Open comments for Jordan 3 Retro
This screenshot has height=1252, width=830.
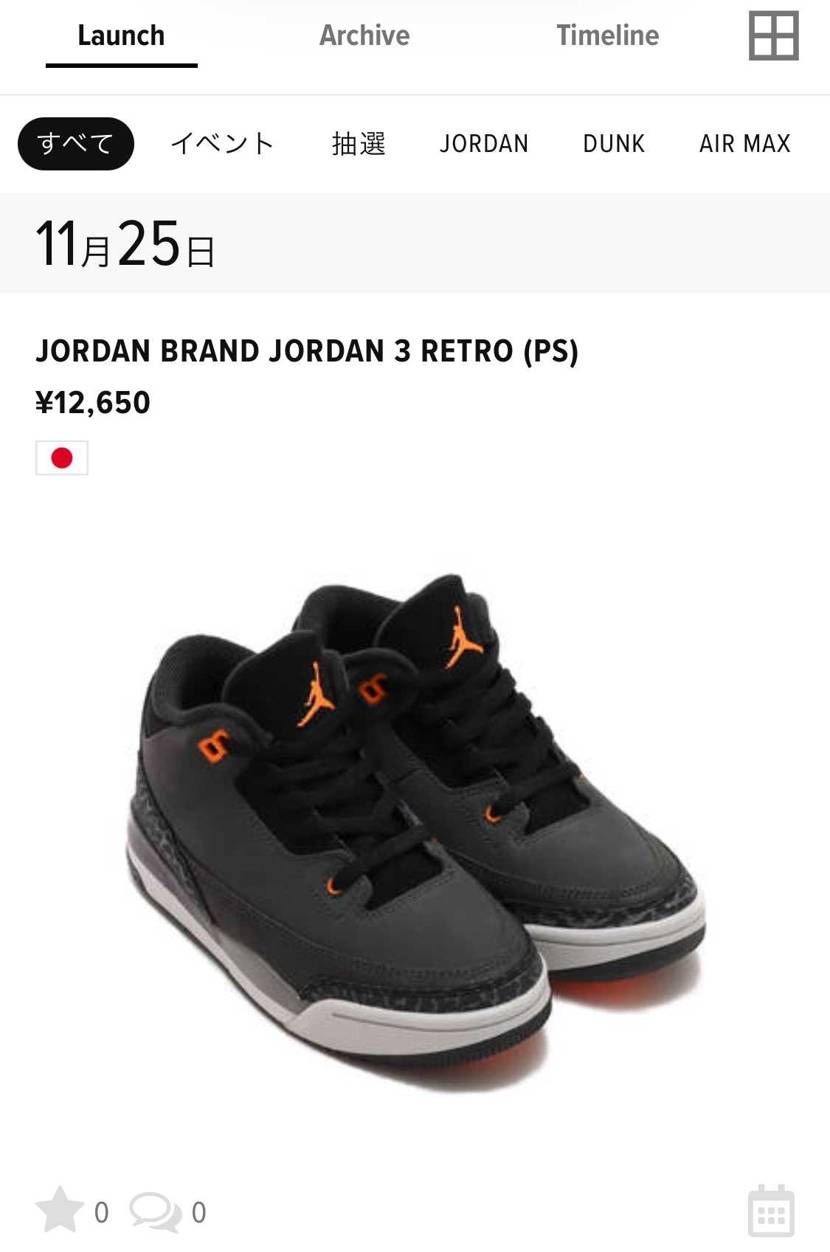click(156, 1212)
